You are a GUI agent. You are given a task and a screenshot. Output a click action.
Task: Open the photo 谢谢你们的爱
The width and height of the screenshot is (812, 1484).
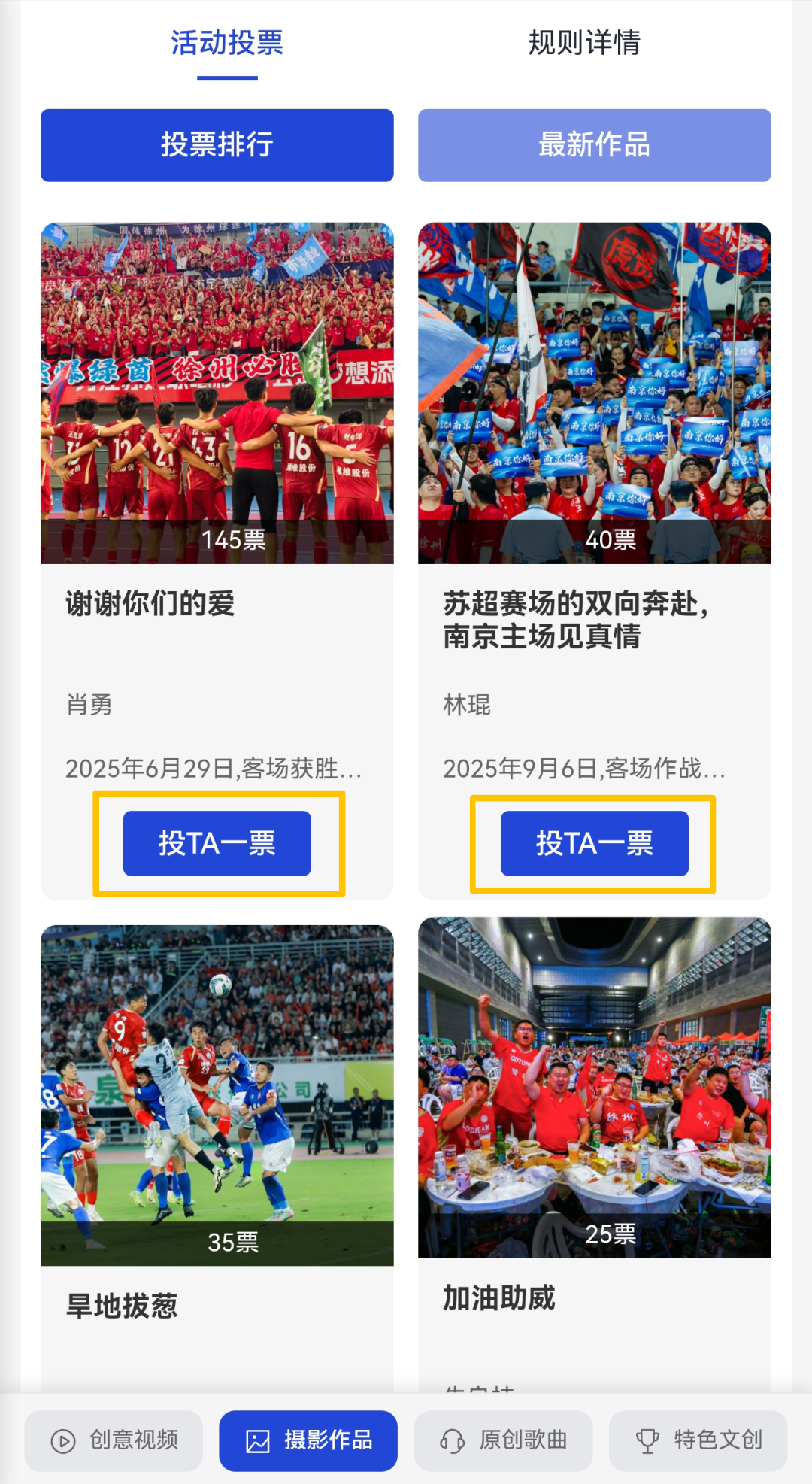point(217,393)
